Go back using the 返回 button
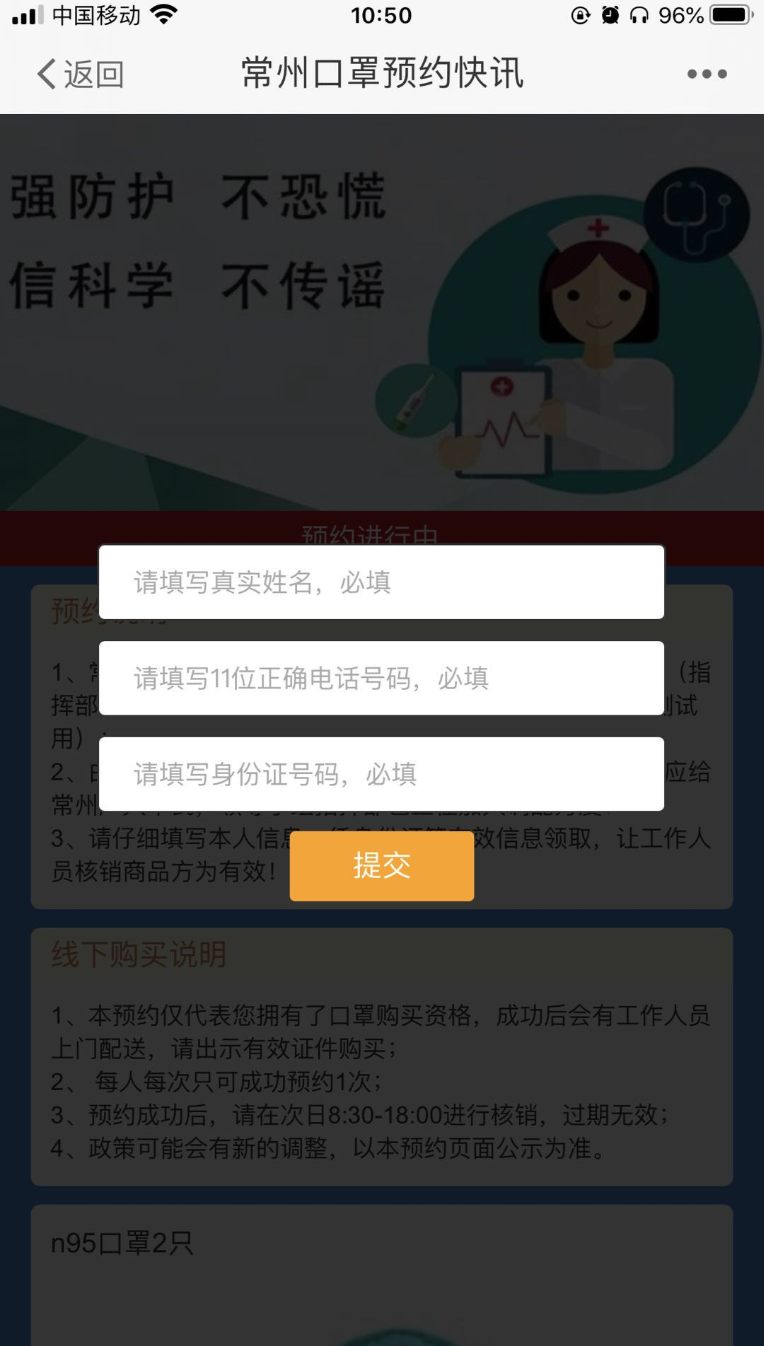Image resolution: width=764 pixels, height=1346 pixels. (x=80, y=74)
